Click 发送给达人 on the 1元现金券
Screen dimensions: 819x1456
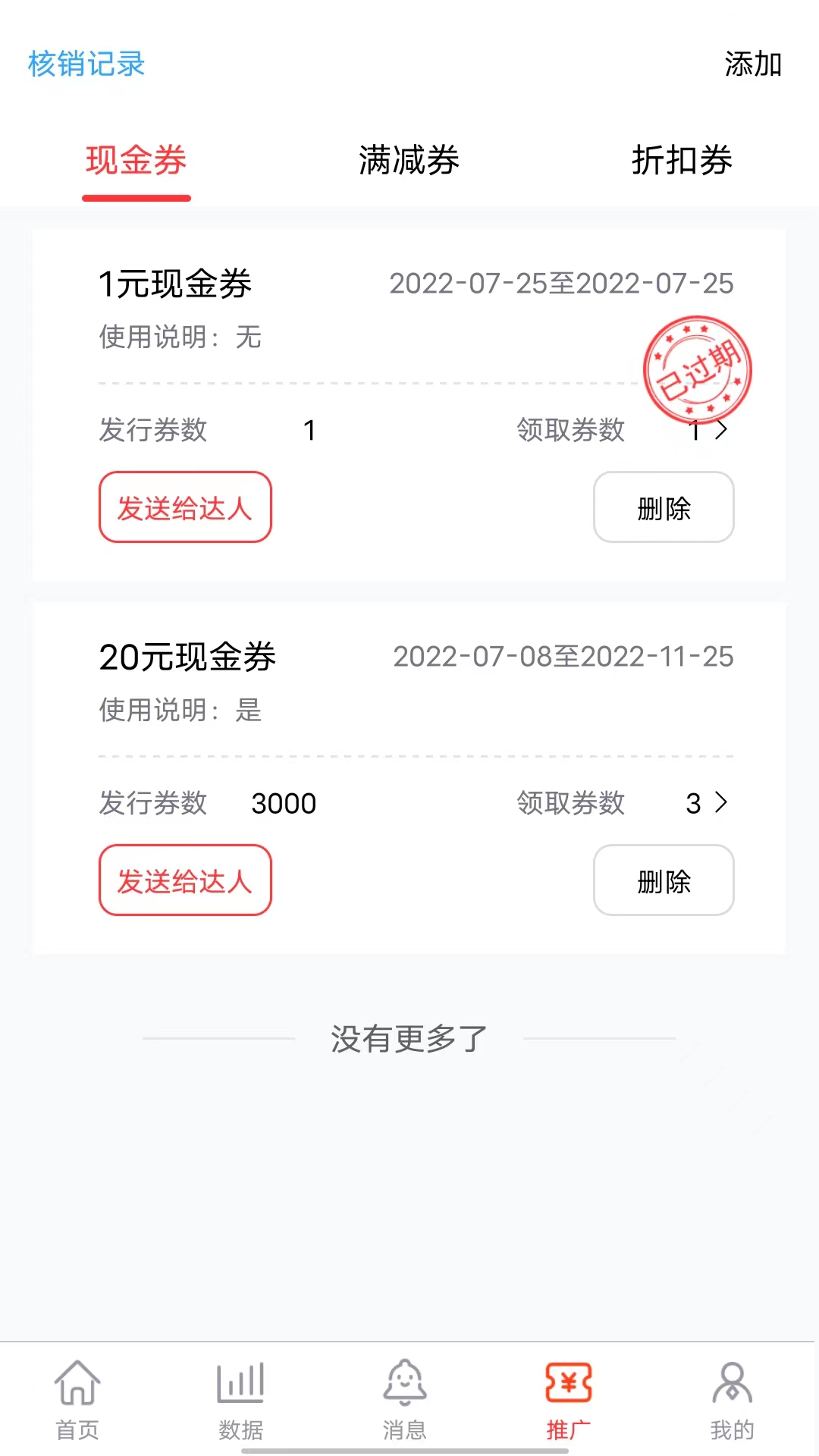pos(184,507)
